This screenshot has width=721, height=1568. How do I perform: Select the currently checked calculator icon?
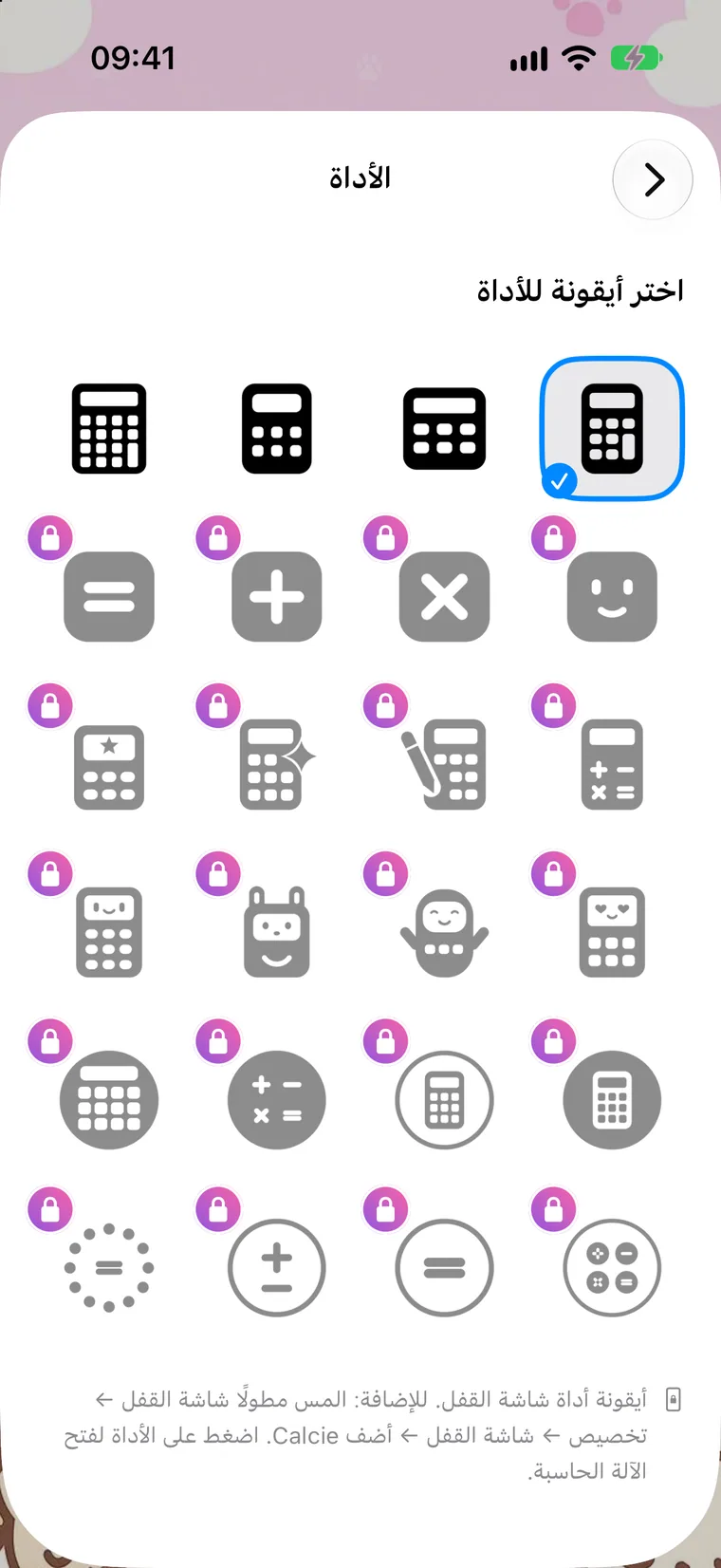coord(612,428)
